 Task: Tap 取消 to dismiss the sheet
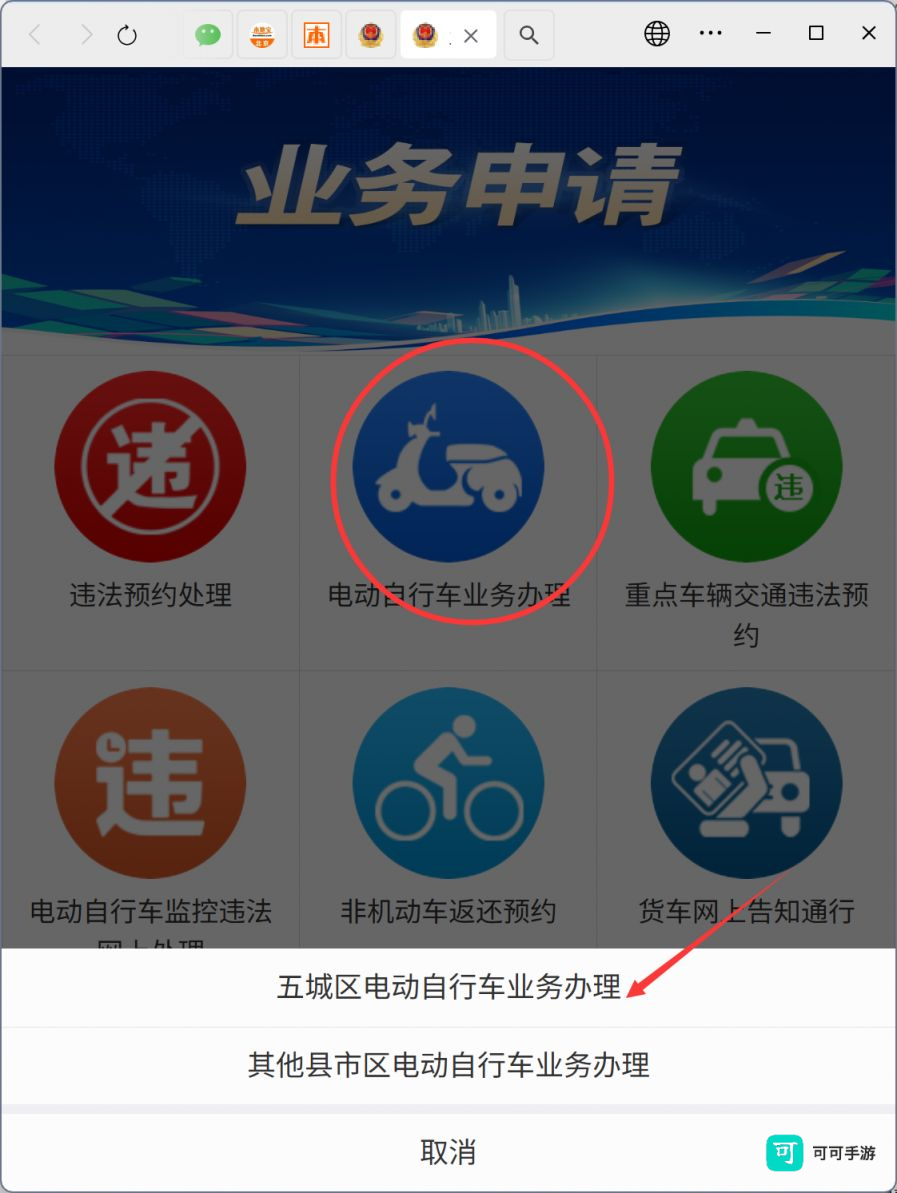(447, 1152)
